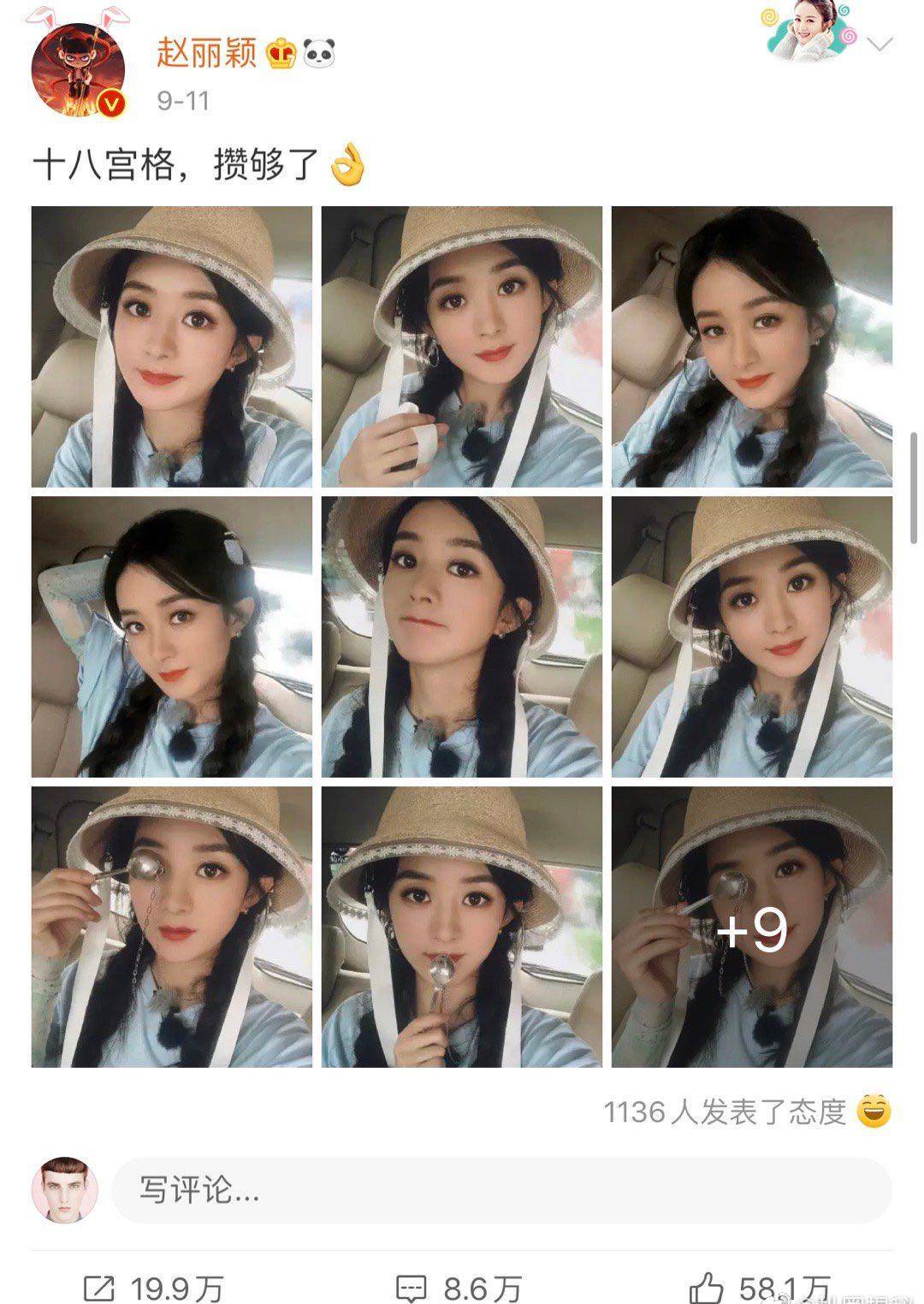Image resolution: width=924 pixels, height=1304 pixels.
Task: View the photo with spoon at mouth
Action: click(461, 927)
